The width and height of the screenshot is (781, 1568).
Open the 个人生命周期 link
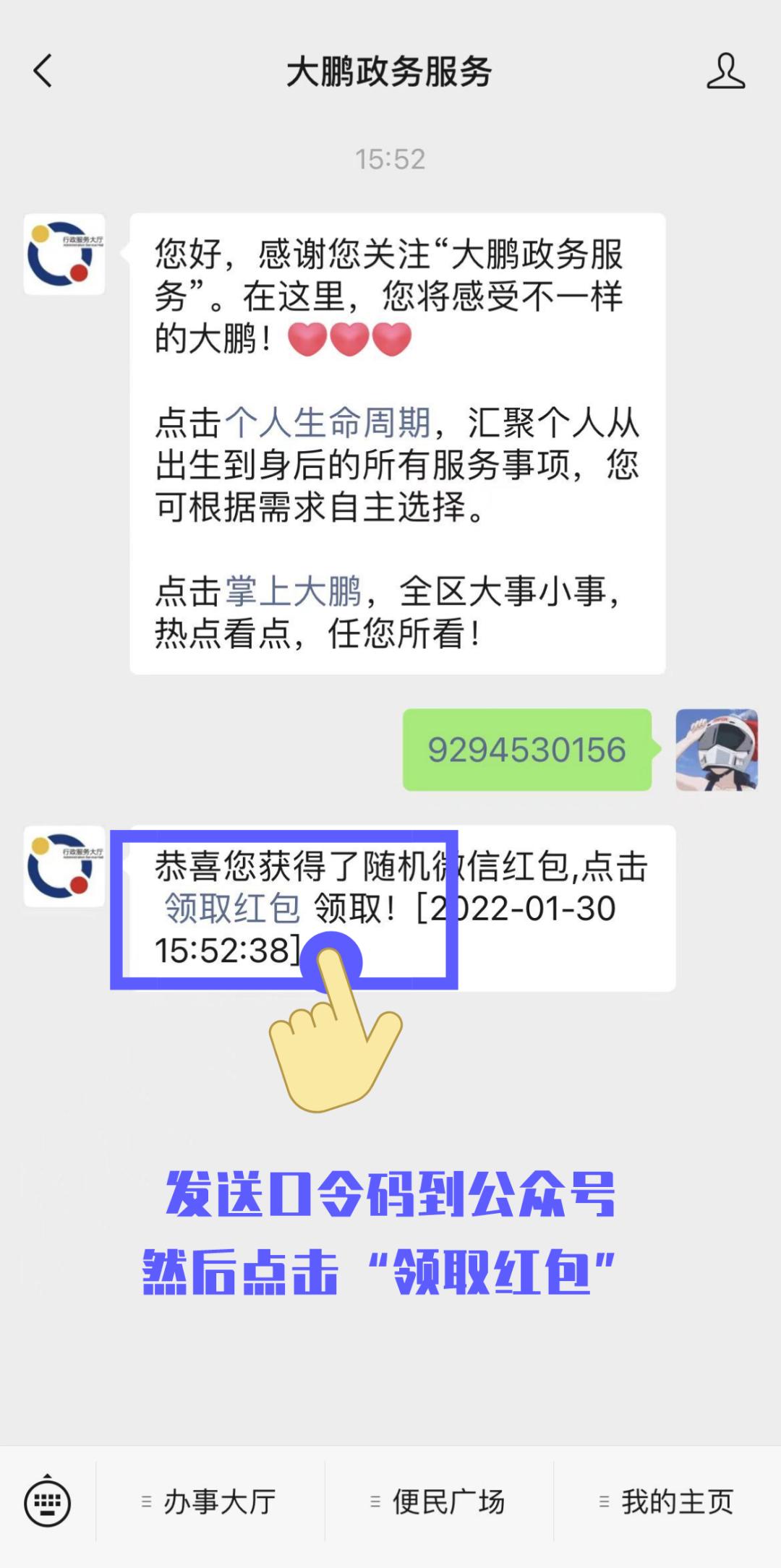(x=328, y=423)
